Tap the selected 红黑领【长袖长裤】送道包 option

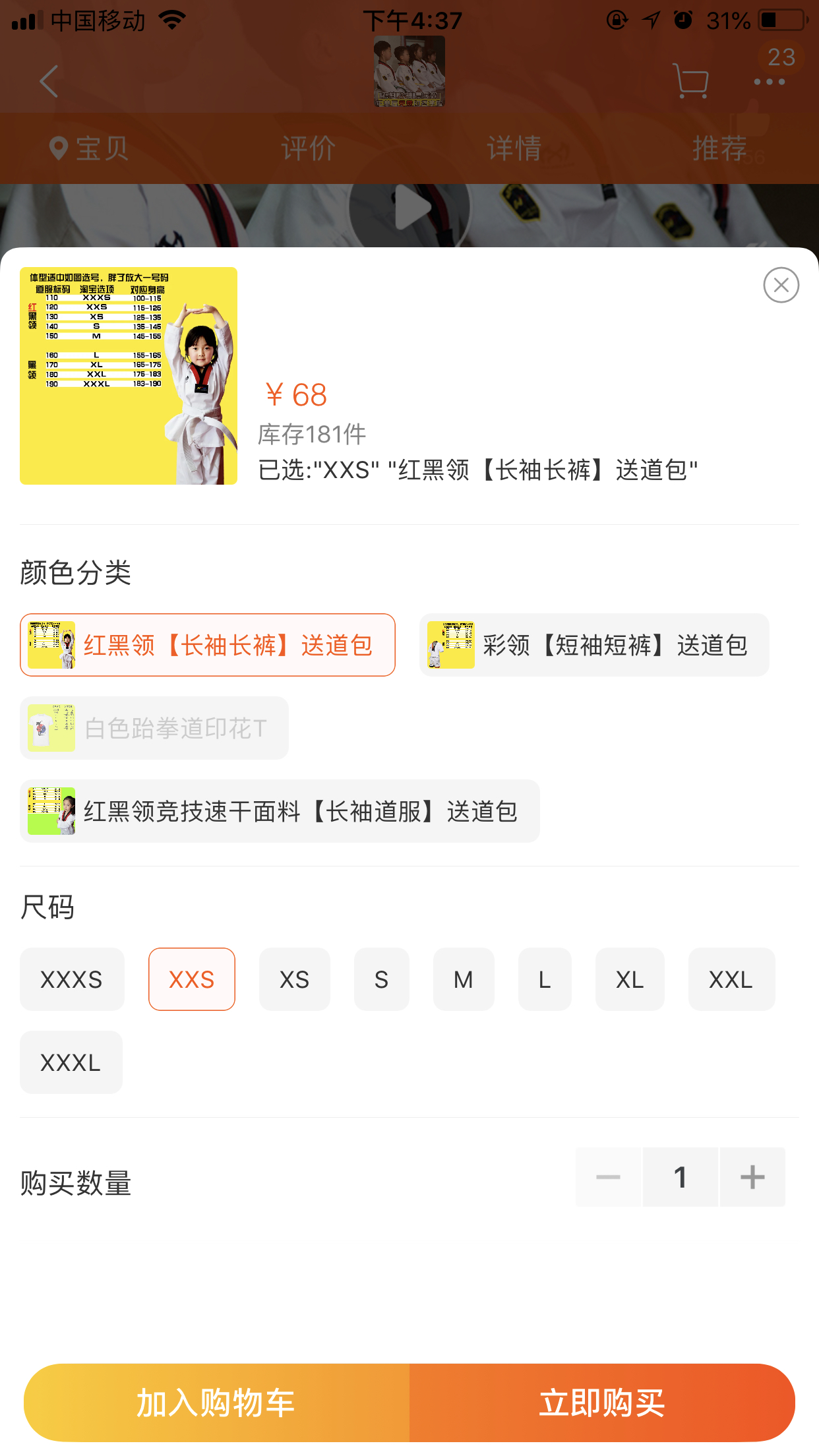pyautogui.click(x=207, y=645)
